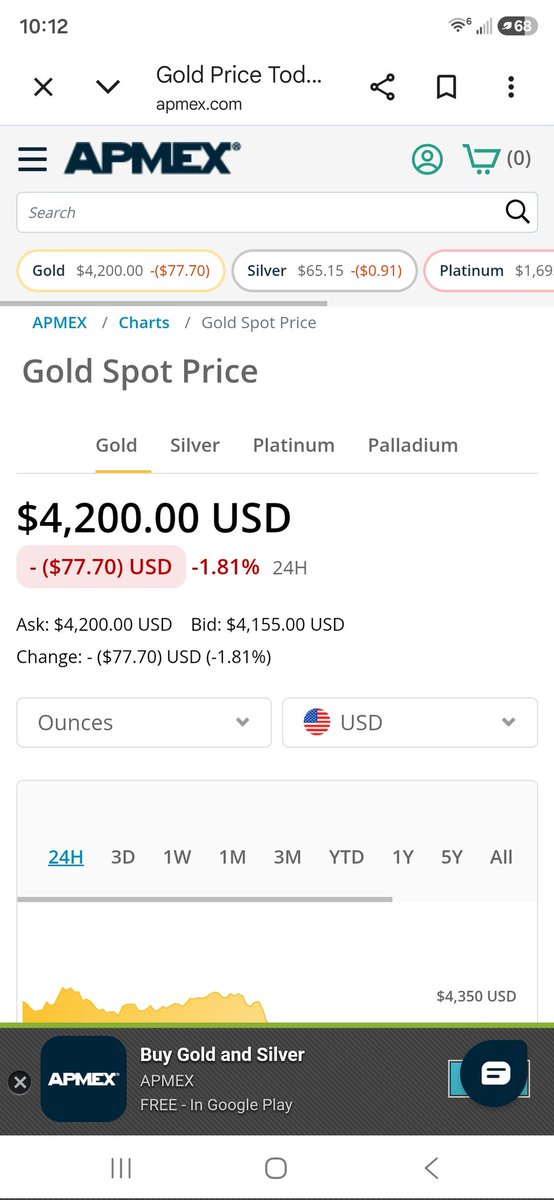Close the browser custom tab

pyautogui.click(x=43, y=87)
